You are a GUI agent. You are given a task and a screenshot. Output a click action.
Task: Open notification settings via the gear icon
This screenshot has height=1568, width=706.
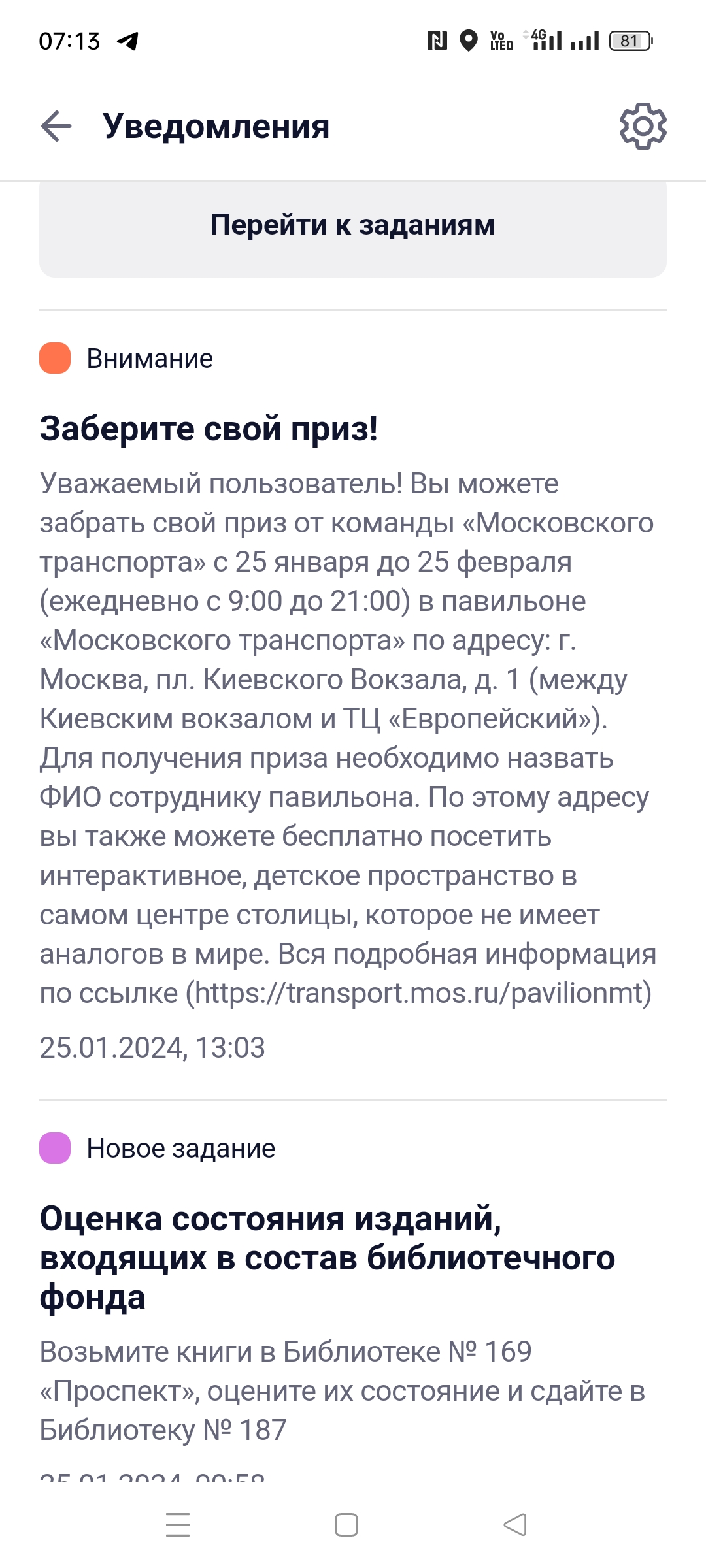643,126
